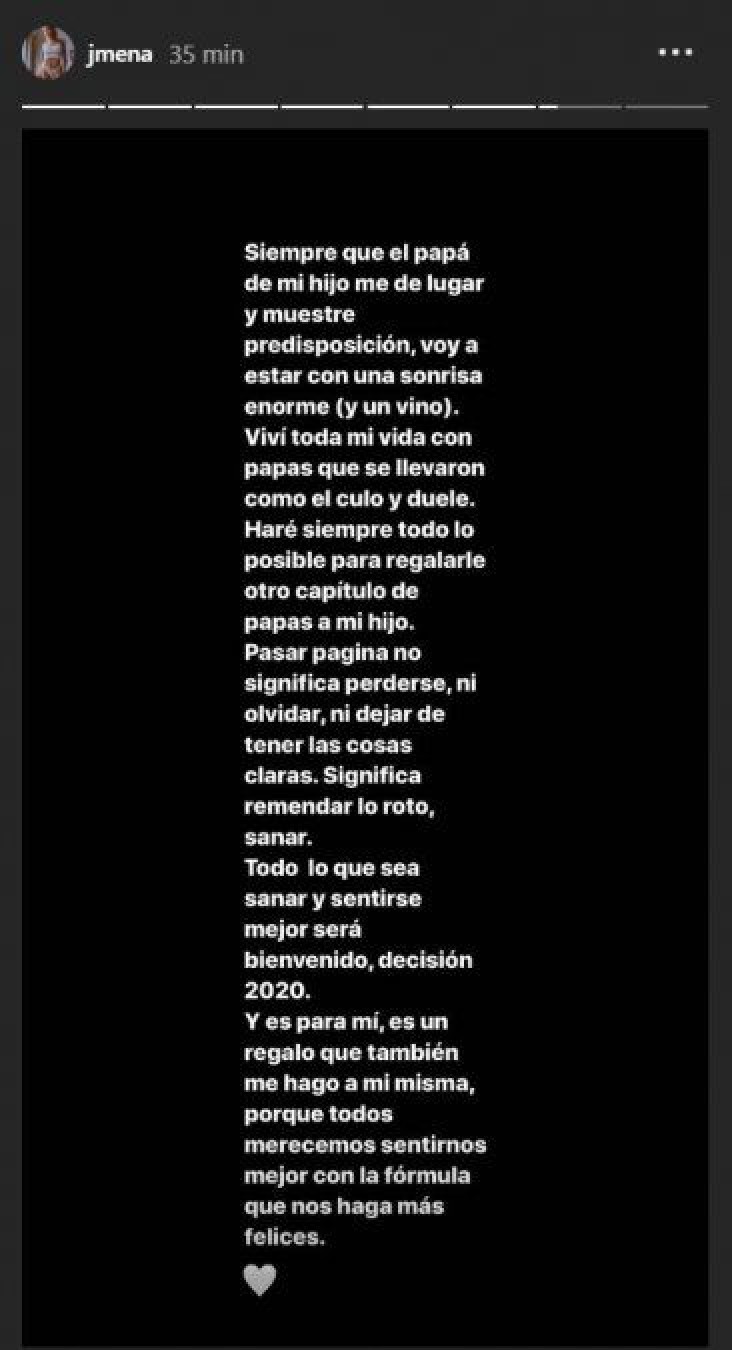This screenshot has width=732, height=1350.
Task: Click the story header bar
Action: point(366,54)
